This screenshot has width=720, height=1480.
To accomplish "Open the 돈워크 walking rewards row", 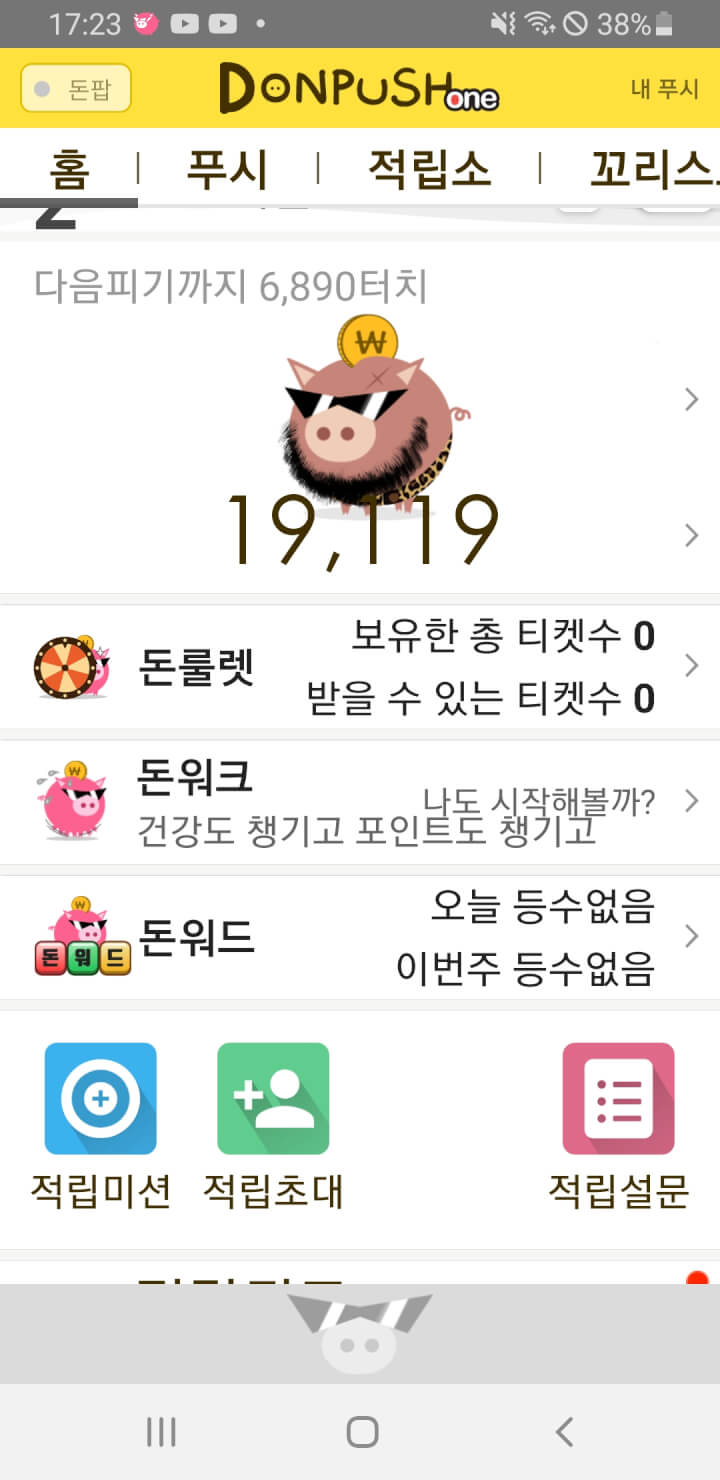I will tap(360, 802).
